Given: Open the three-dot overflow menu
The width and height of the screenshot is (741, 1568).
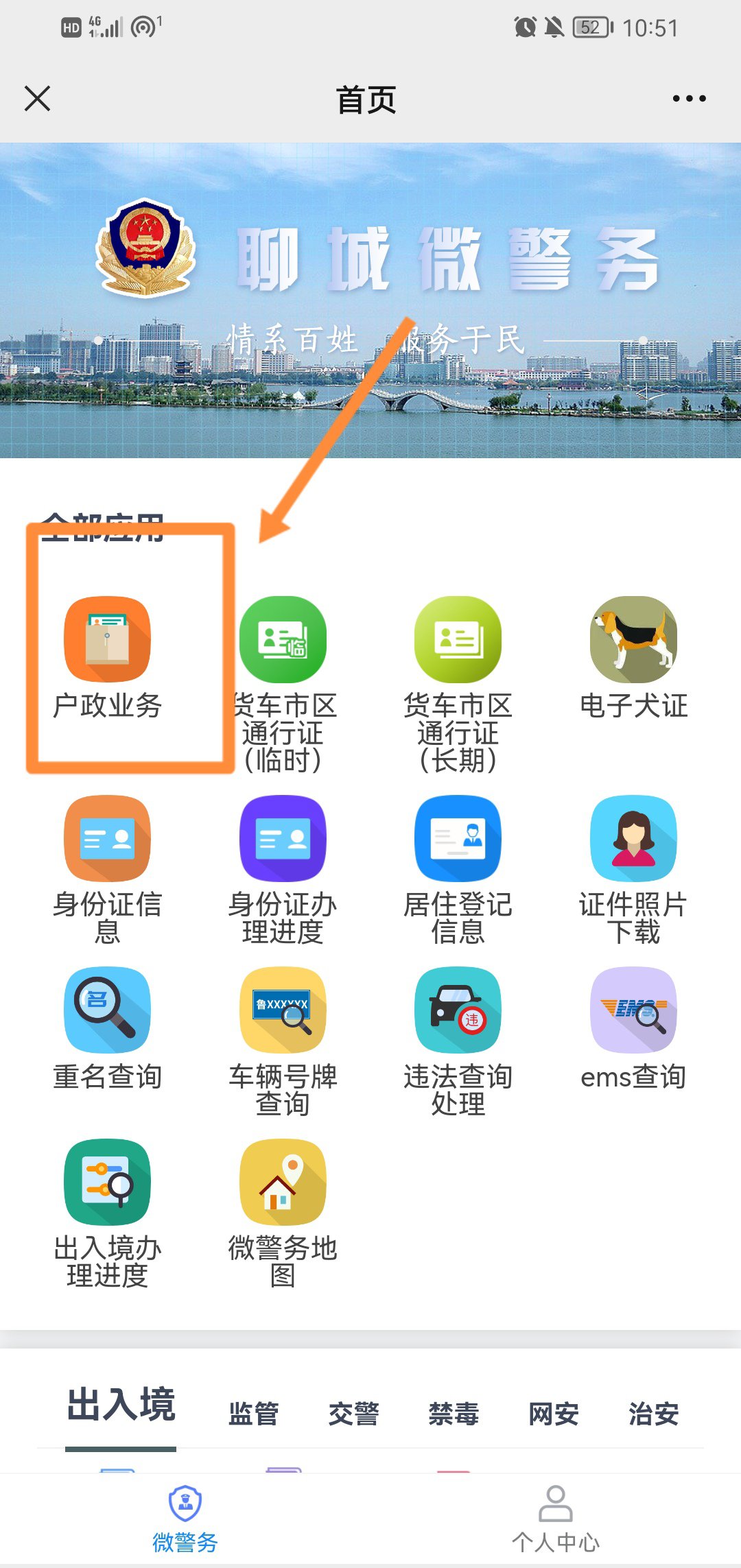Looking at the screenshot, I should pyautogui.click(x=688, y=99).
